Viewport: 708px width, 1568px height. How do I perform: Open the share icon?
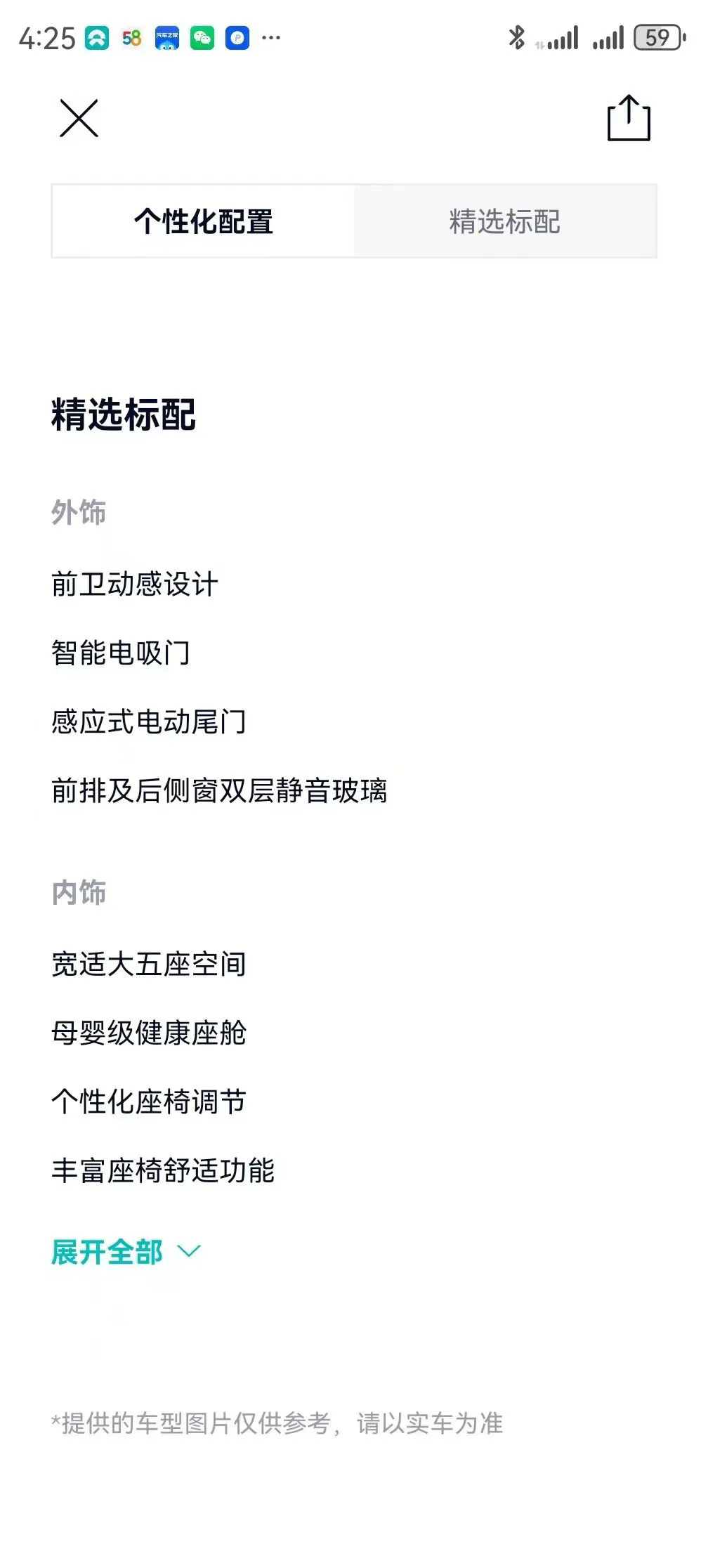click(x=629, y=118)
